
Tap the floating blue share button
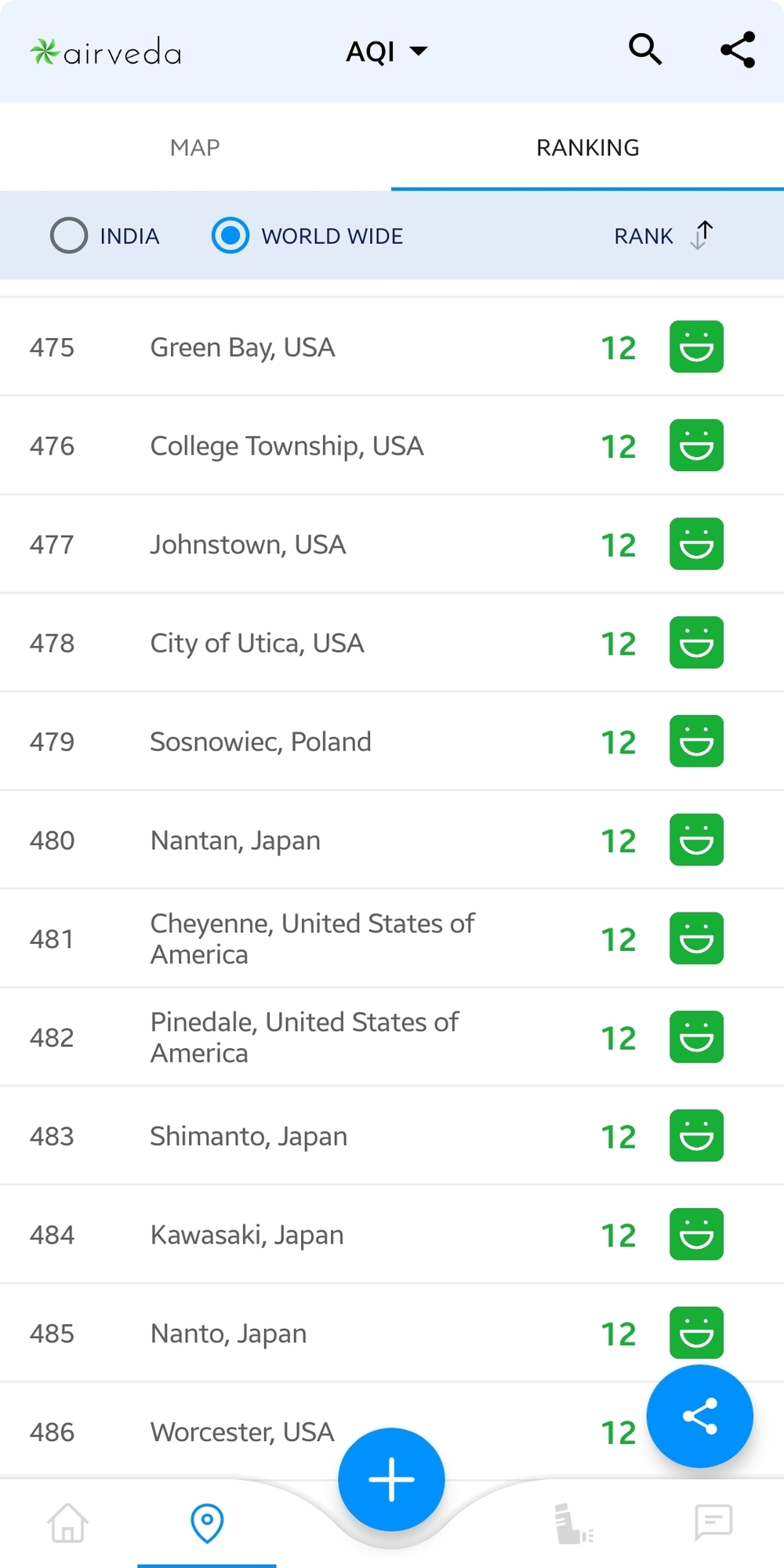click(699, 1416)
